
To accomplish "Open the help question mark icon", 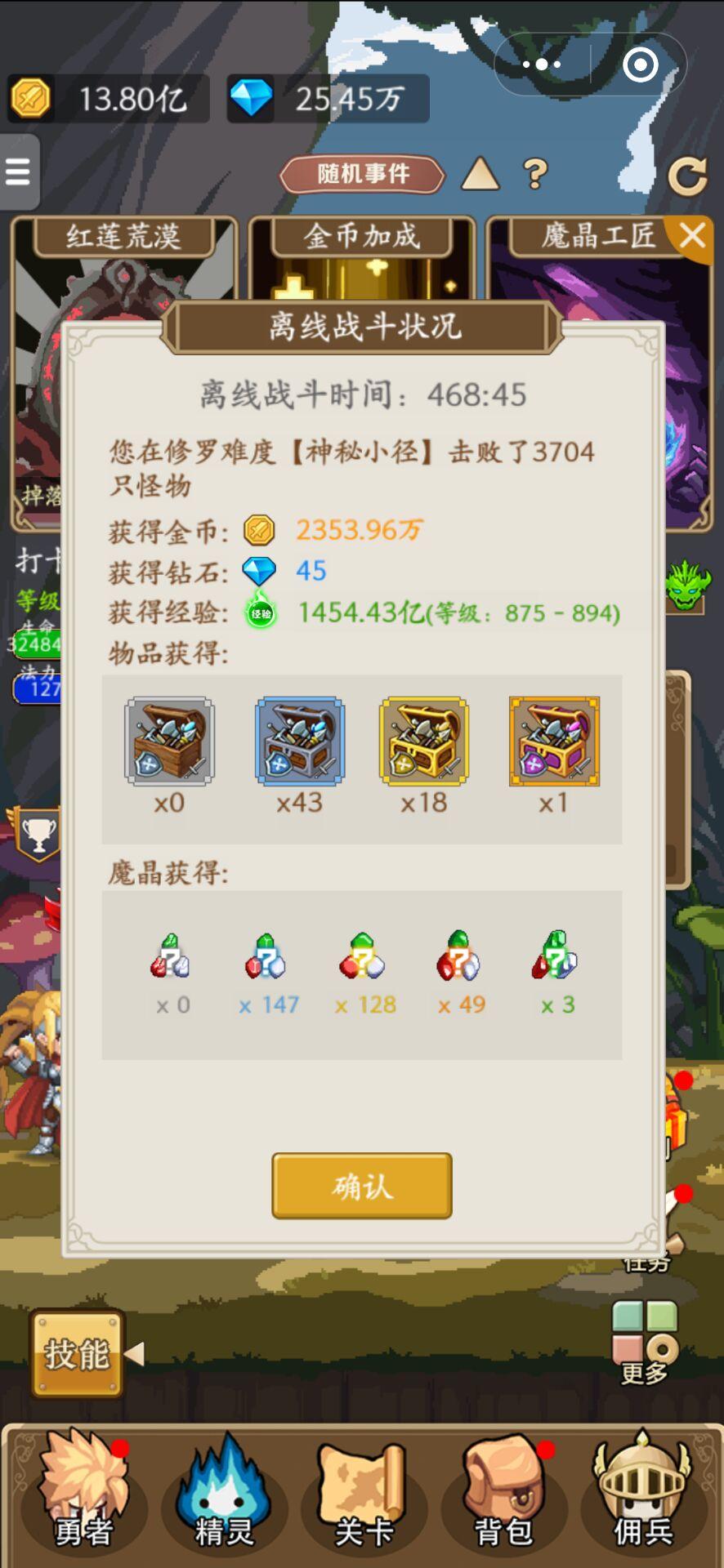I will (x=535, y=171).
